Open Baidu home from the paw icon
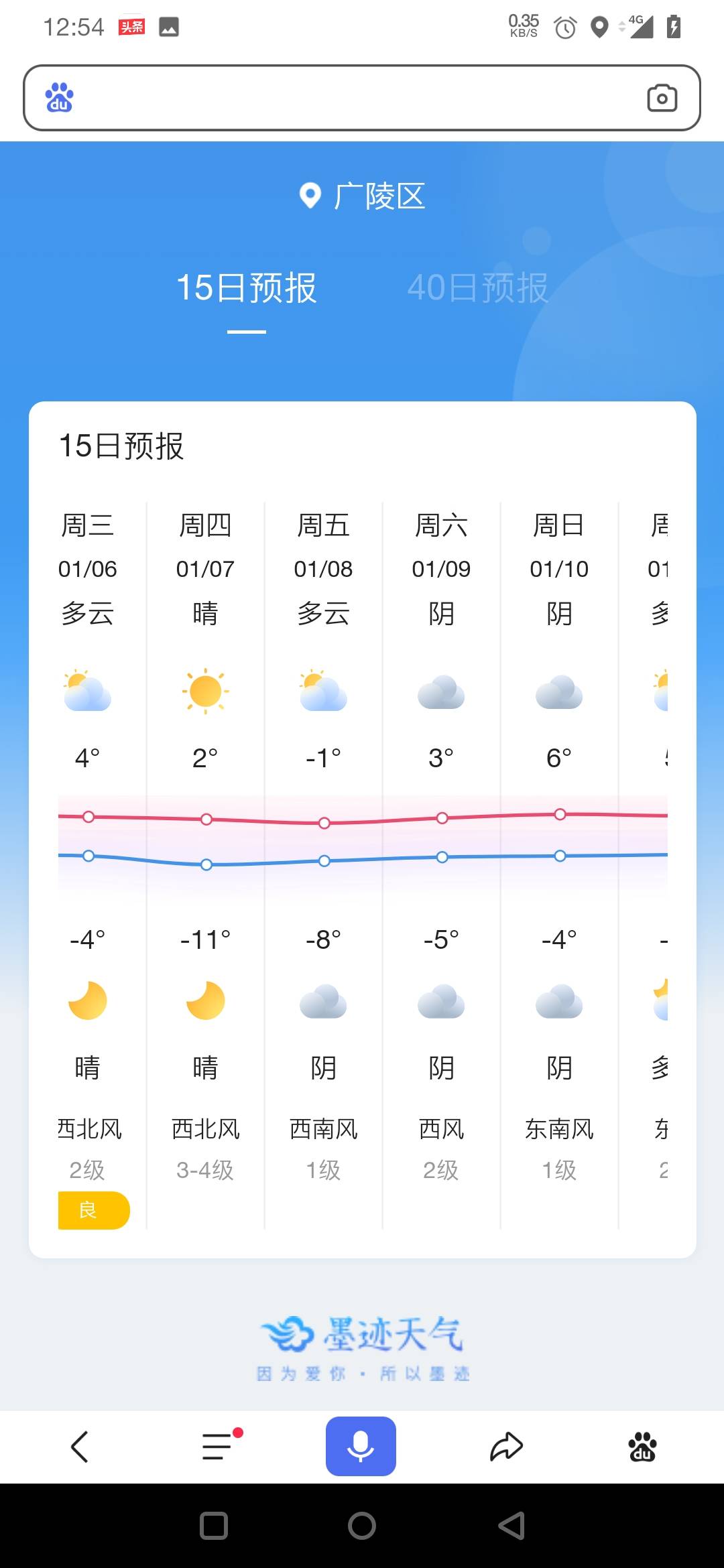This screenshot has width=724, height=1568. tap(642, 1446)
